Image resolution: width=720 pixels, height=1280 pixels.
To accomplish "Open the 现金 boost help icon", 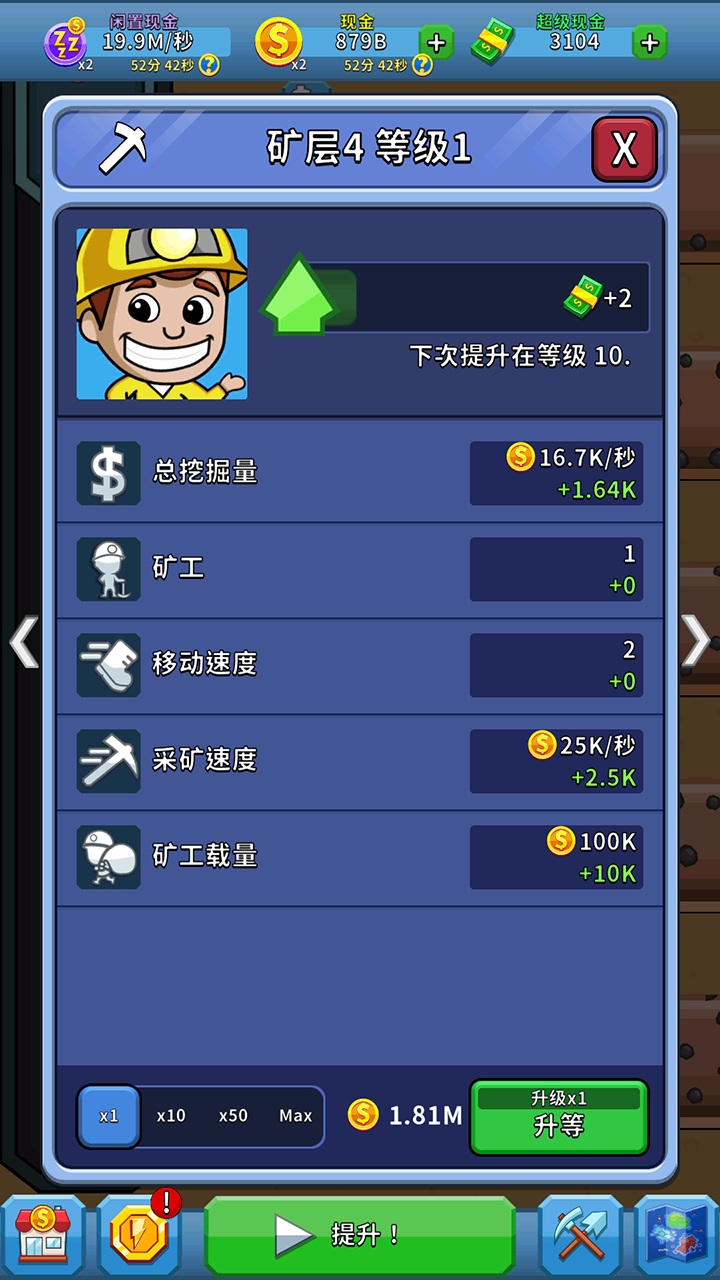I will coord(422,65).
